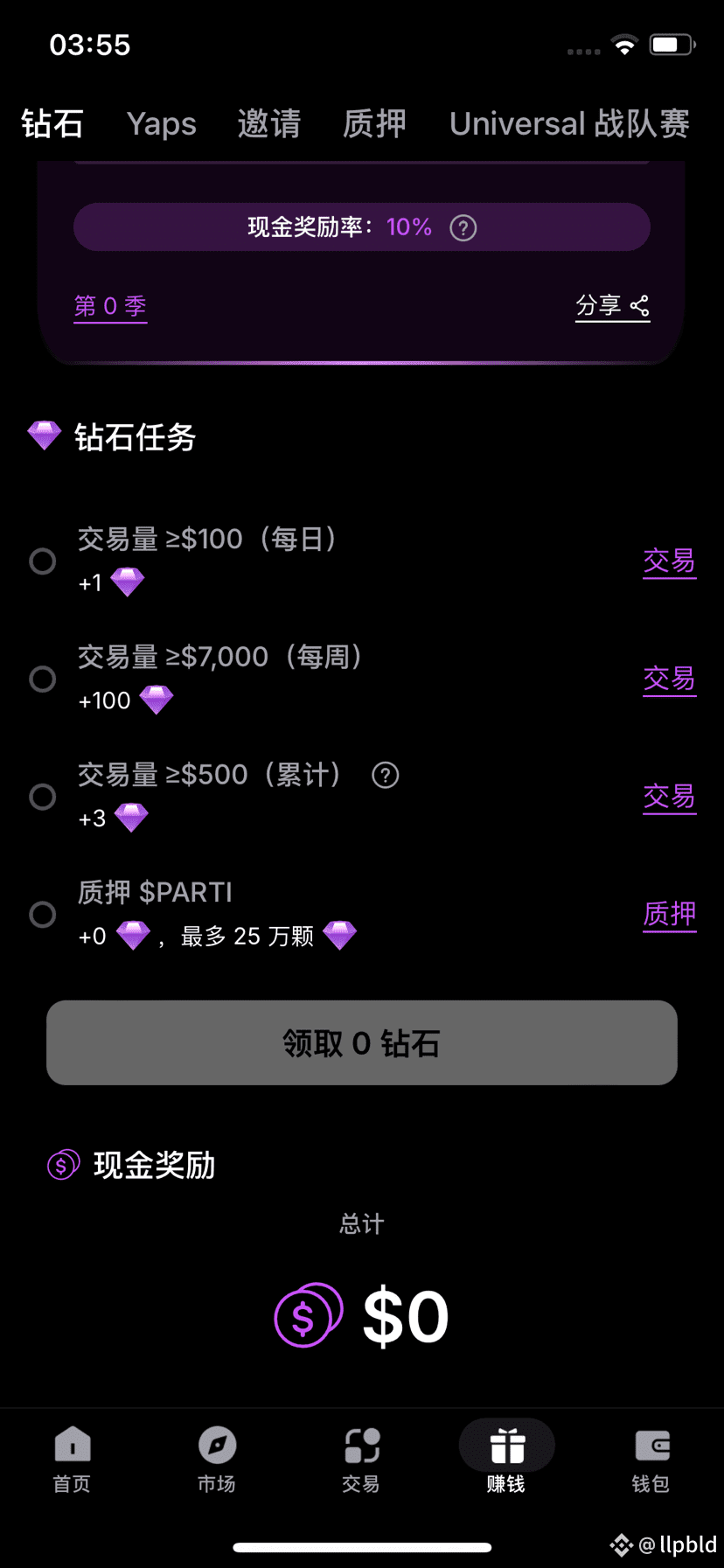Switch to the 质押 top tab
This screenshot has height=1568, width=724.
point(374,124)
